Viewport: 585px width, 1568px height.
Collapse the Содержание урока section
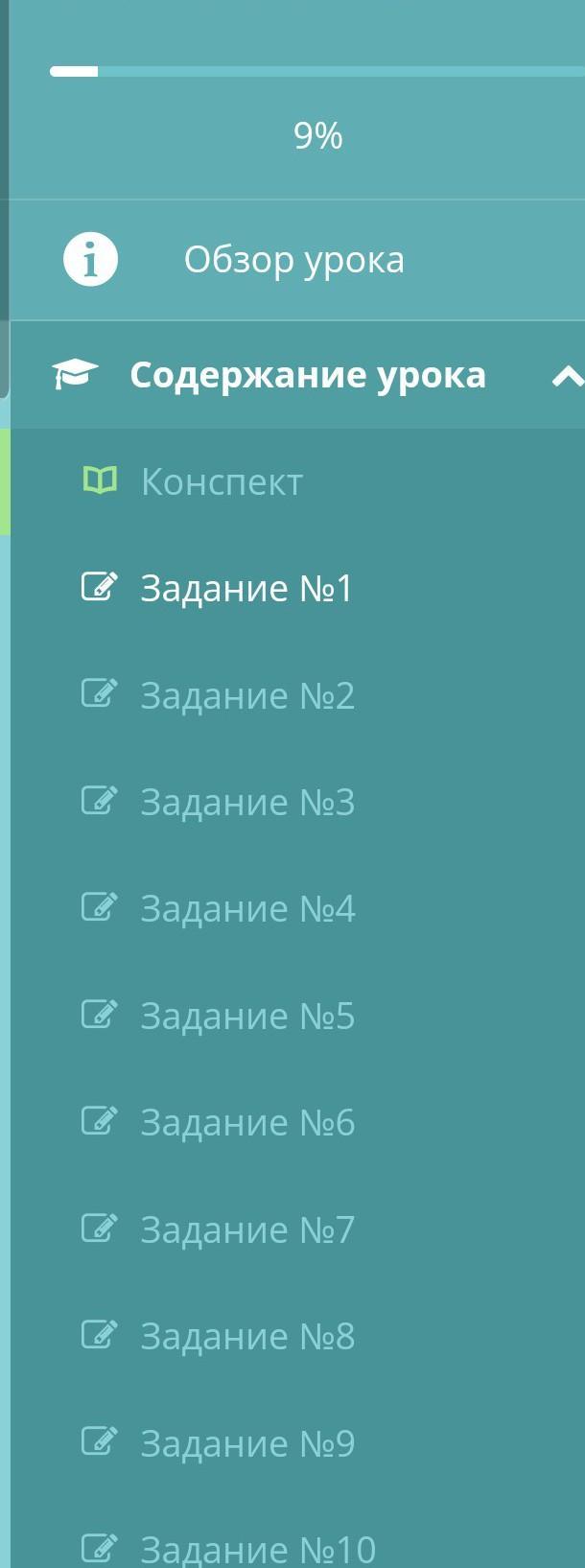(566, 376)
